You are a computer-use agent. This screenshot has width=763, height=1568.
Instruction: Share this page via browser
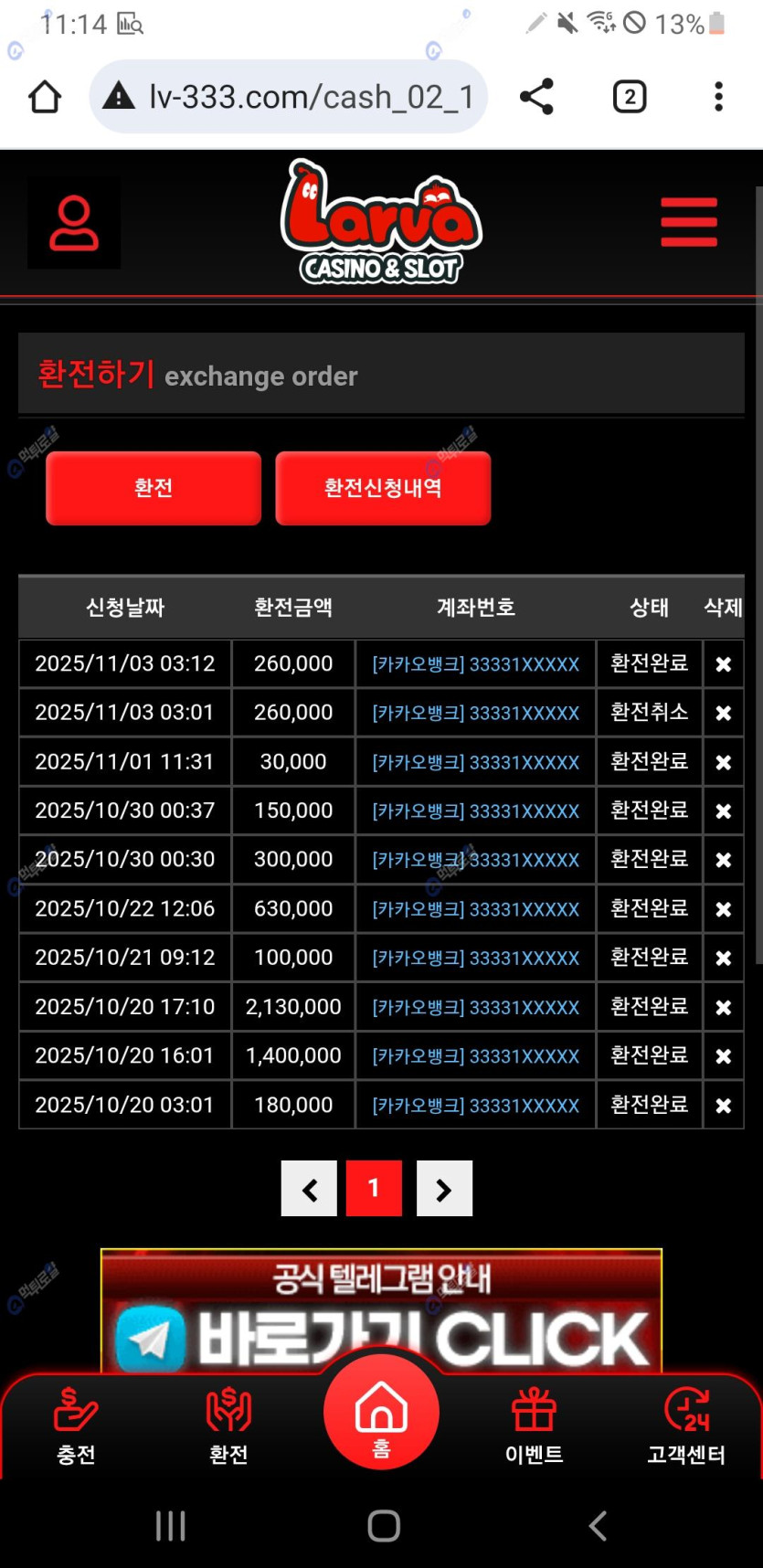pos(536,97)
